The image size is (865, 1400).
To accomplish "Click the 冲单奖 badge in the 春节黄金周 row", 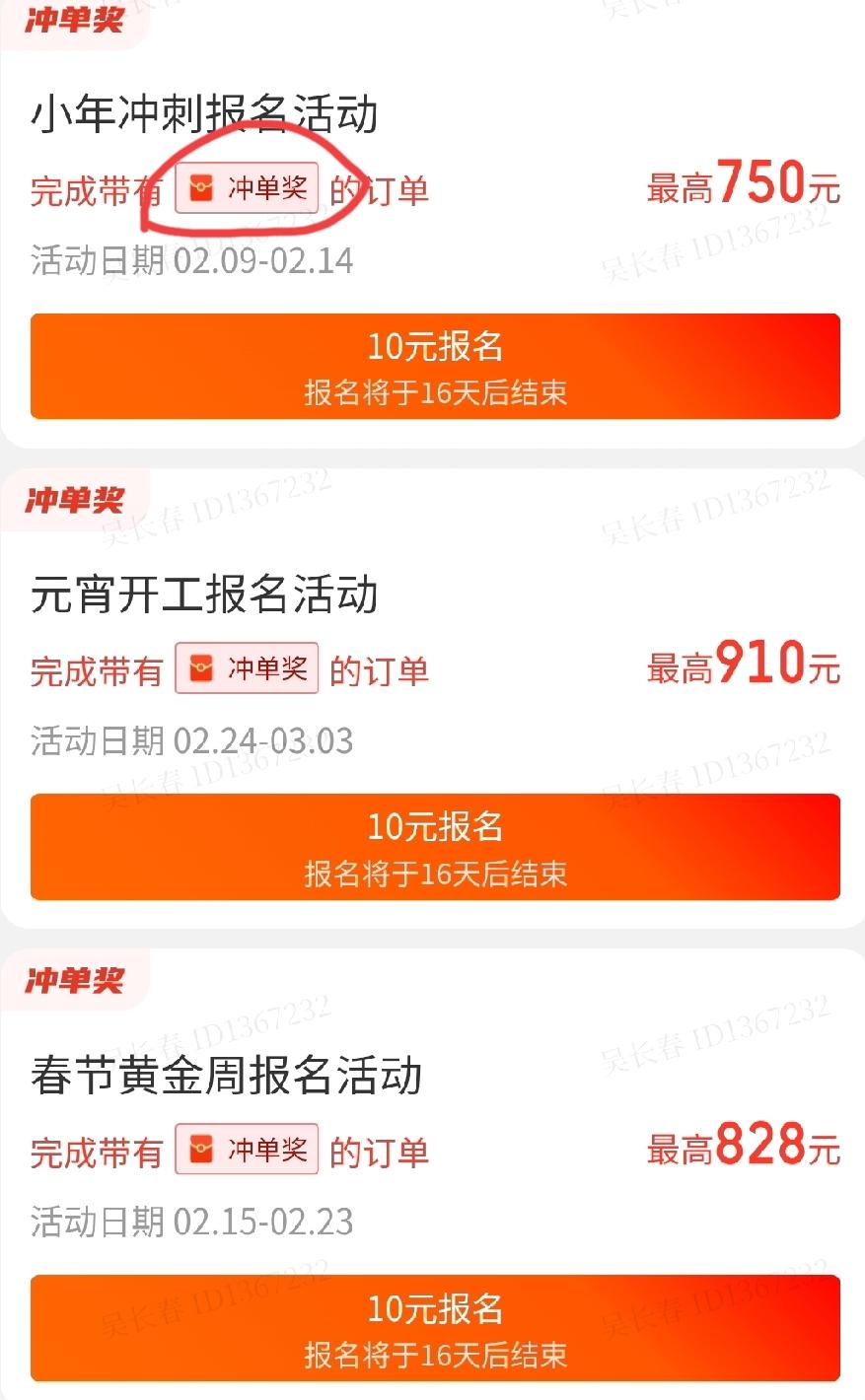I will [x=247, y=1150].
